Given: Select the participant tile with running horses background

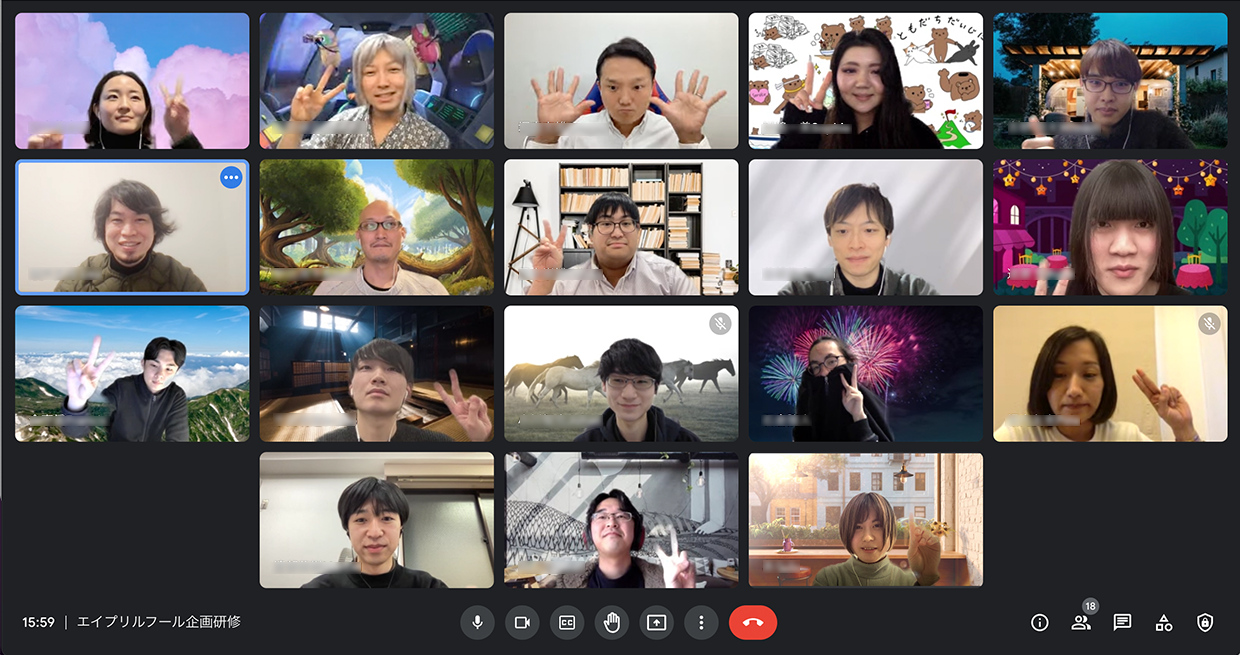Looking at the screenshot, I should 621,373.
